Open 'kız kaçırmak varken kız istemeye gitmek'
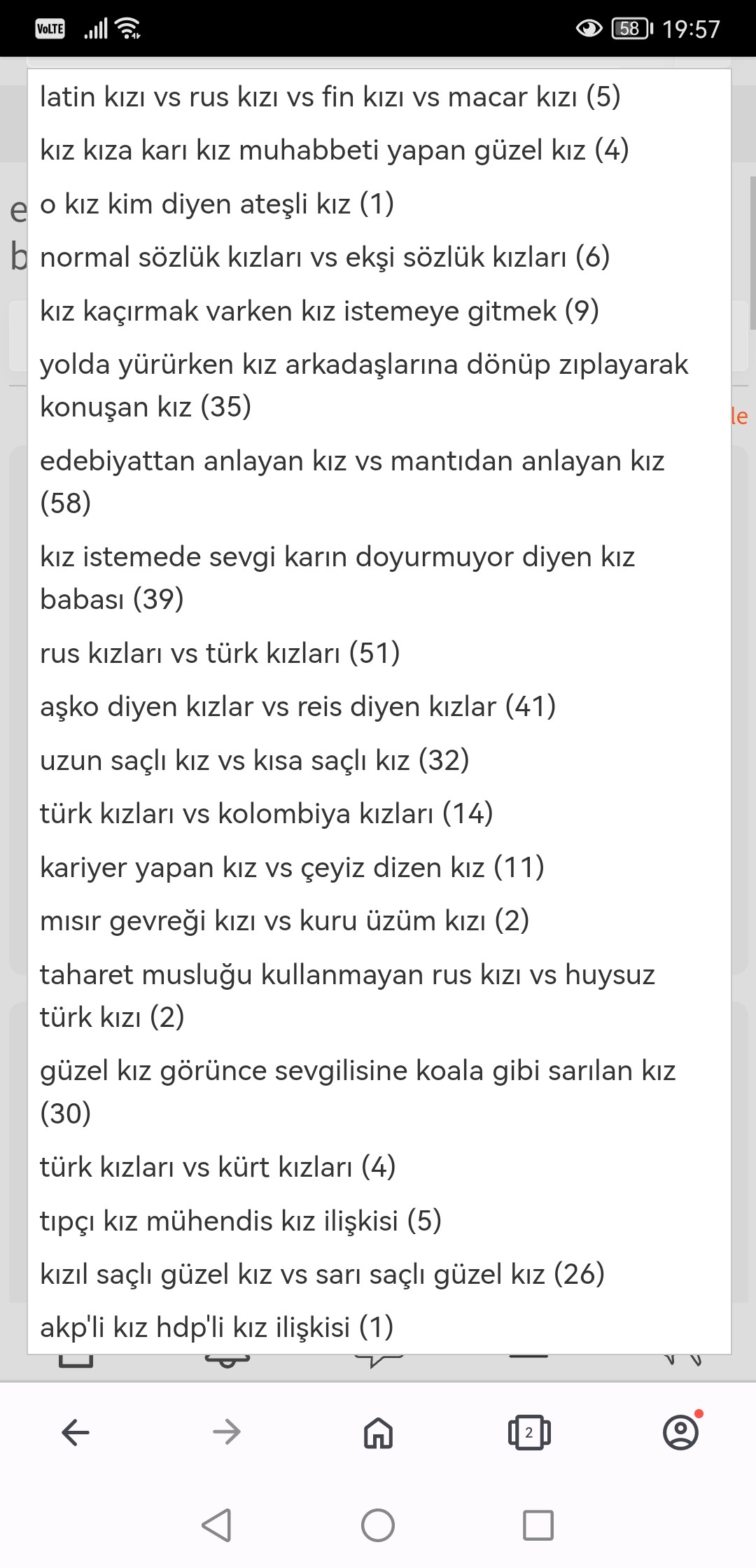Viewport: 756px width, 1568px height. 379,311
